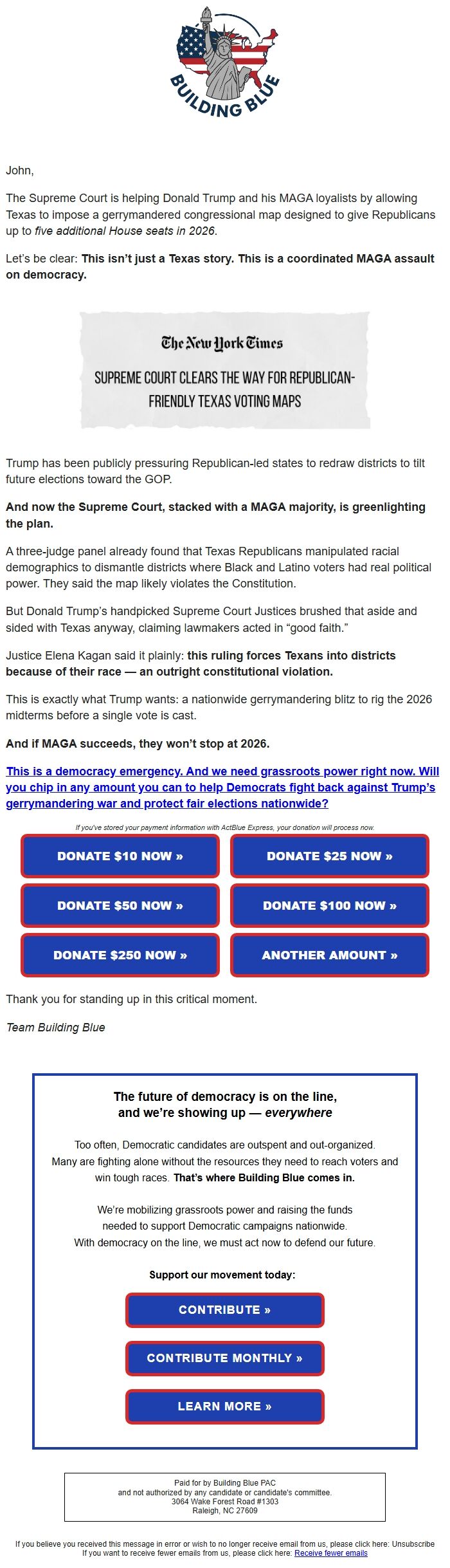Choose the Donate $50 Now button
450x1568 pixels.
click(120, 905)
